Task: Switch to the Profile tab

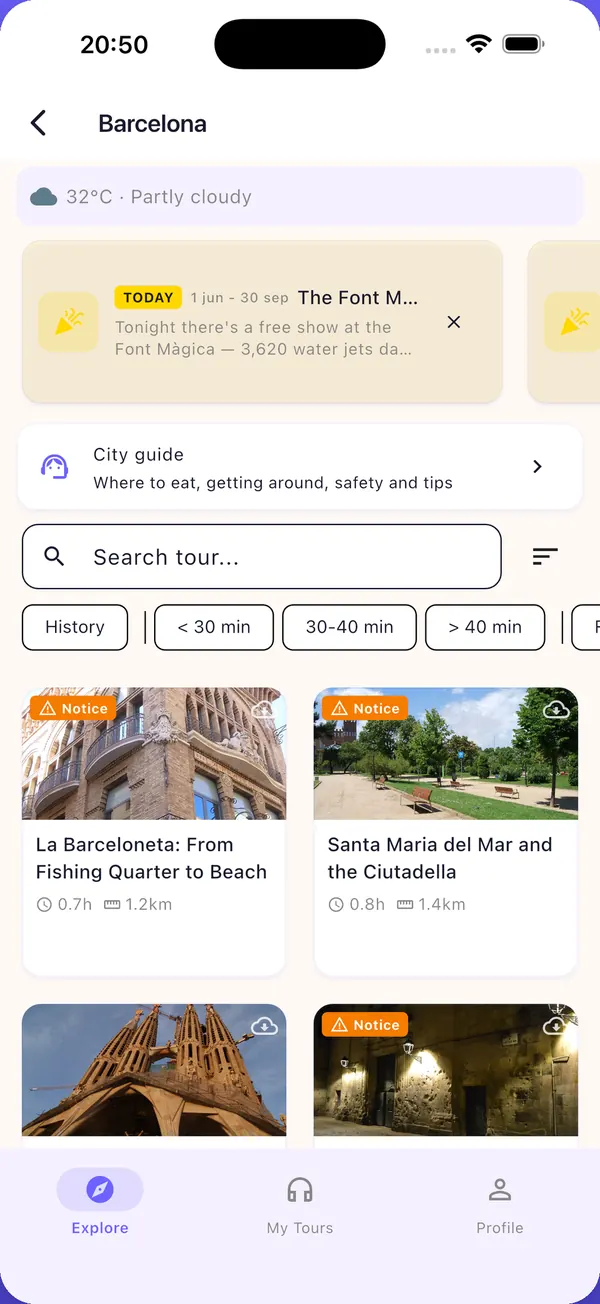Action: 500,1204
